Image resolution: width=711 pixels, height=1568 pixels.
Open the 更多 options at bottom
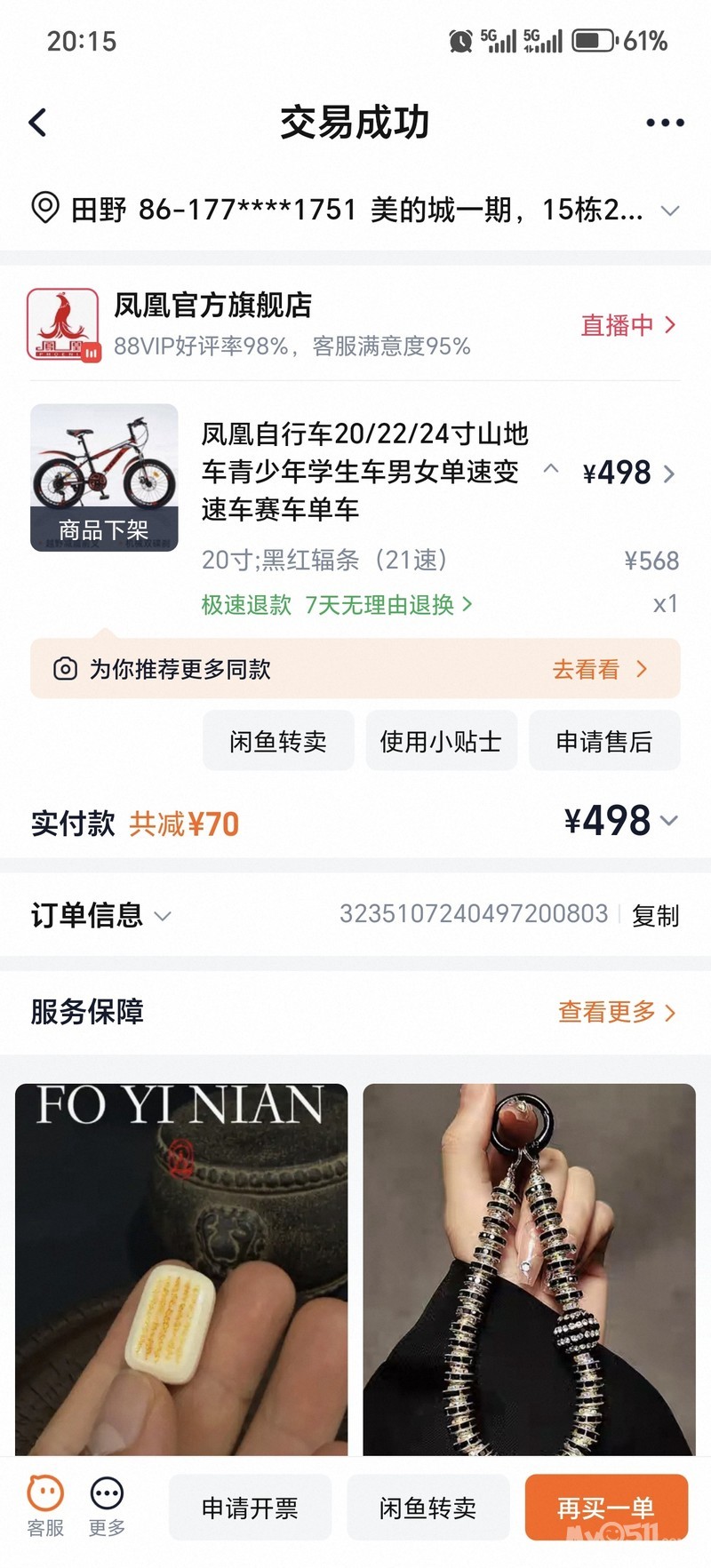pos(107,1507)
